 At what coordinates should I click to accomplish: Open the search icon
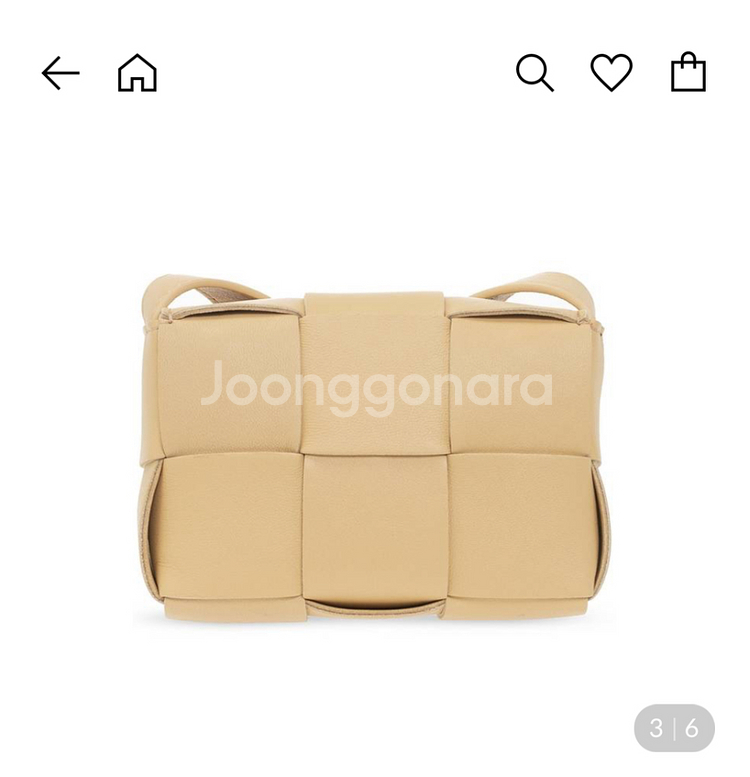[x=534, y=73]
